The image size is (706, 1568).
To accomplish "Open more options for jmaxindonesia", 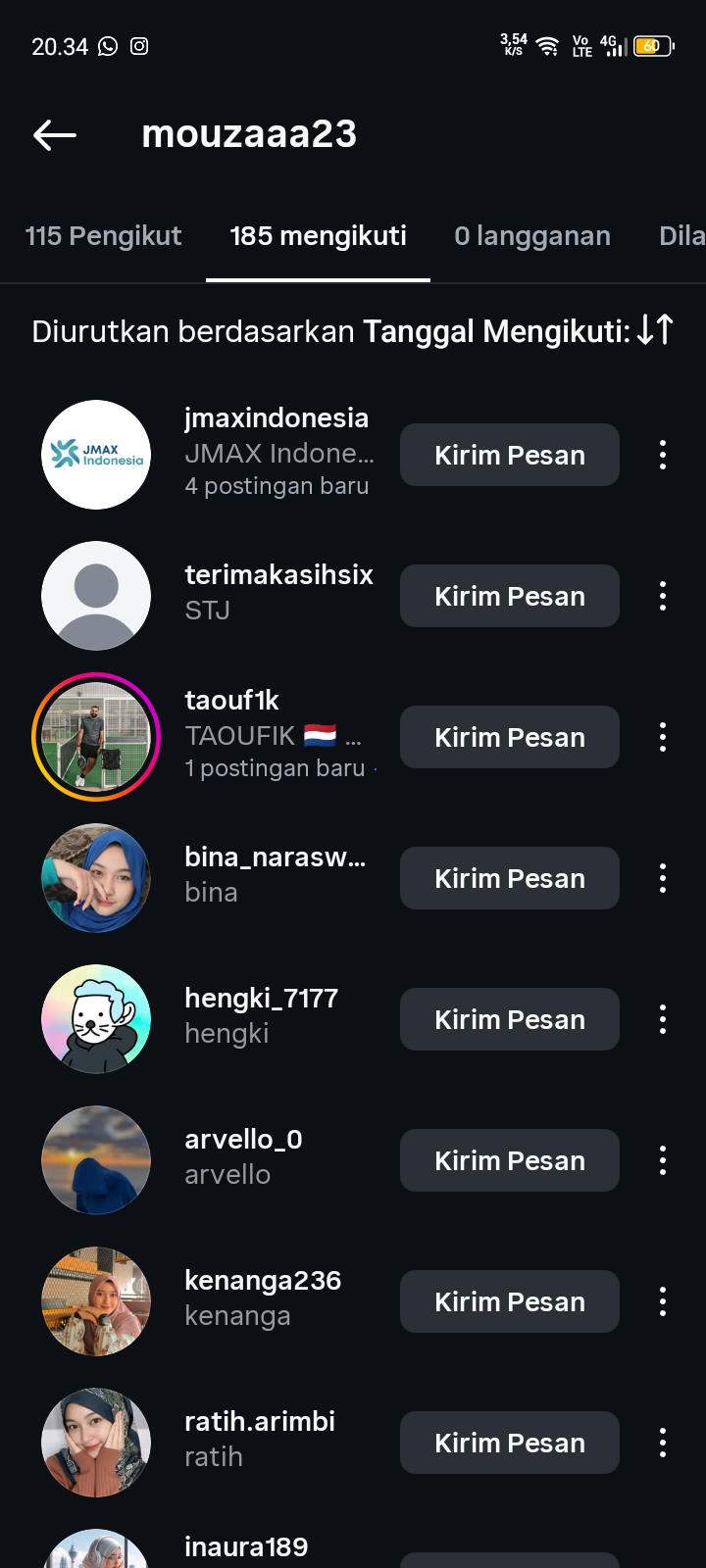I will tap(663, 455).
